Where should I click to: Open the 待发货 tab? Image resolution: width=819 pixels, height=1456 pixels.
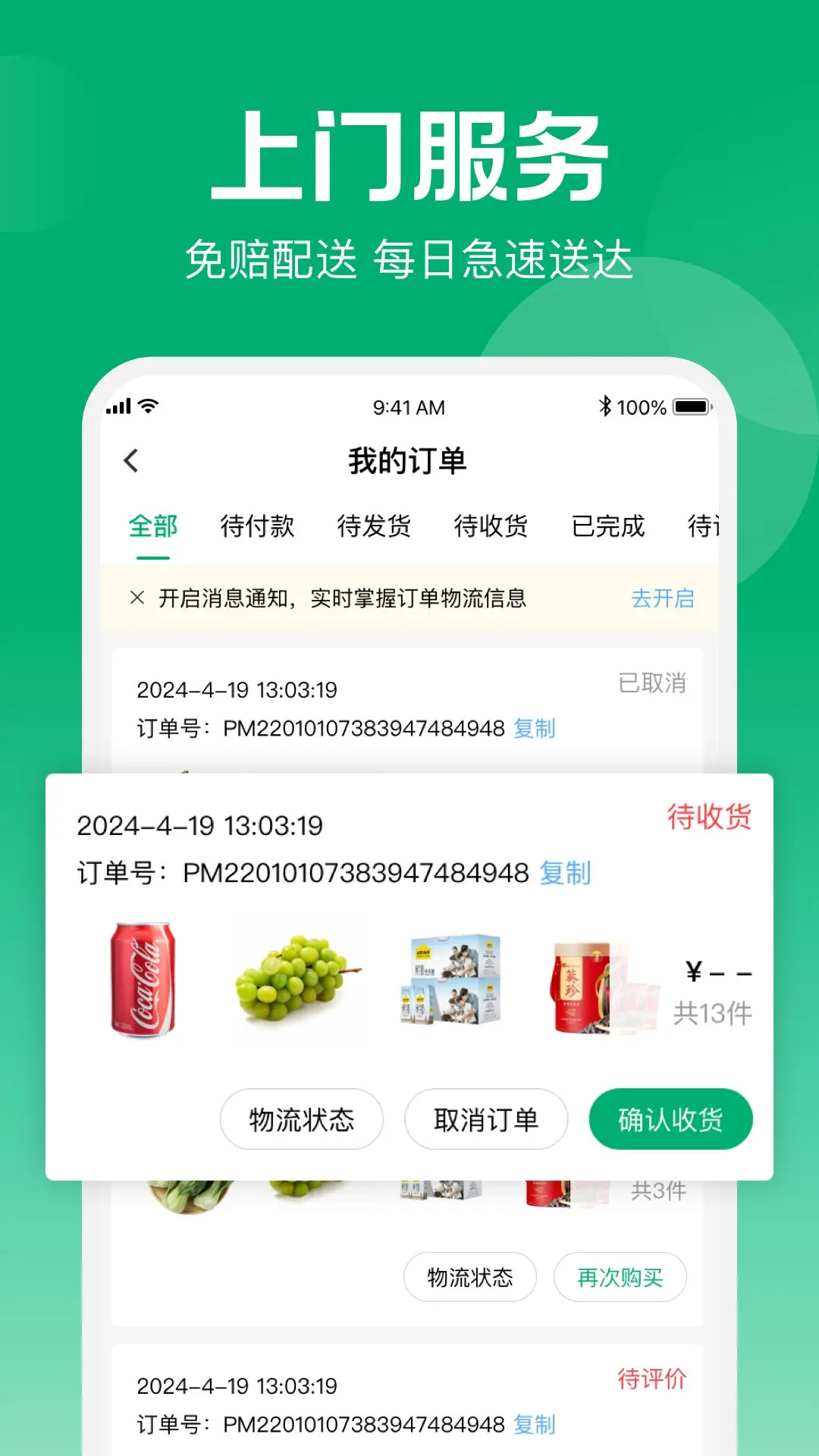373,526
